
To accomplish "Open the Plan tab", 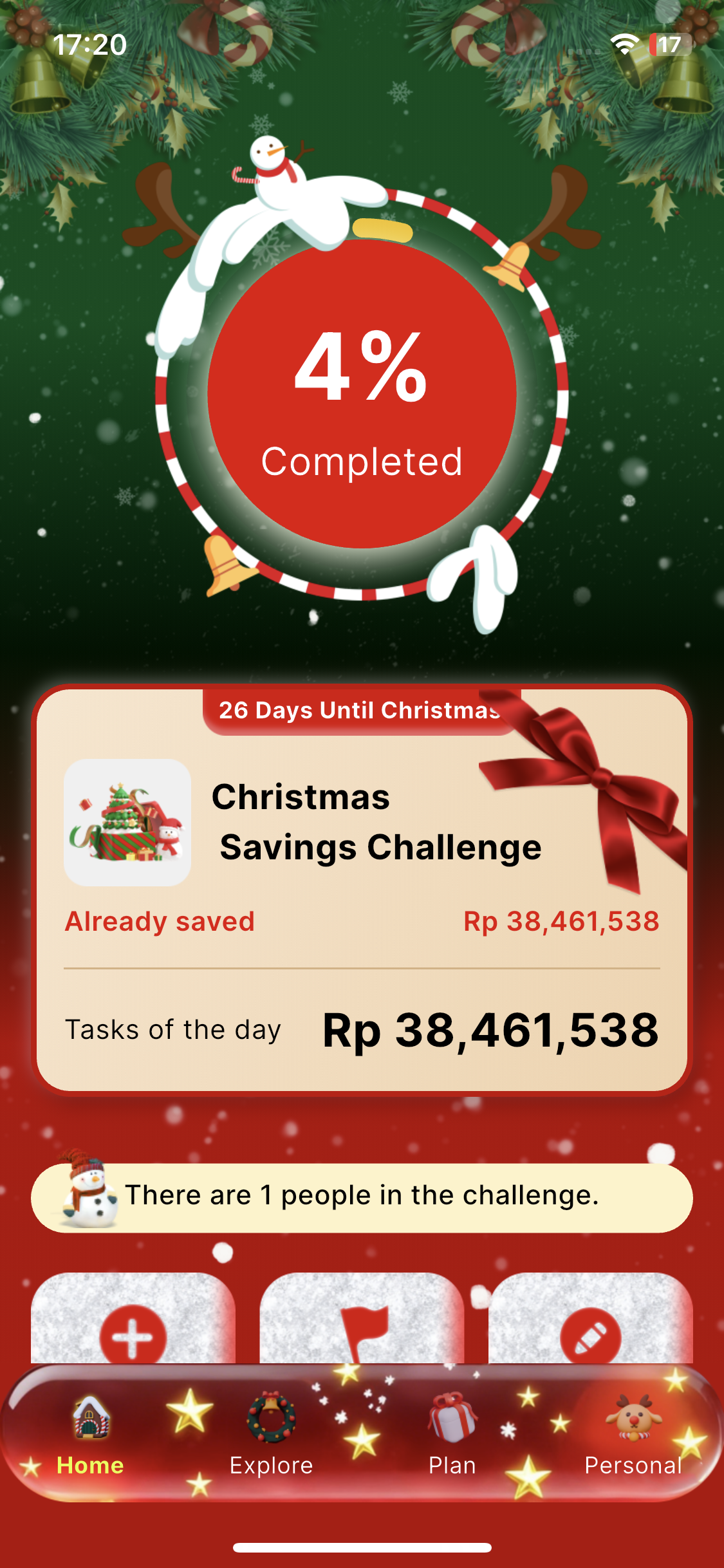I will [452, 1464].
